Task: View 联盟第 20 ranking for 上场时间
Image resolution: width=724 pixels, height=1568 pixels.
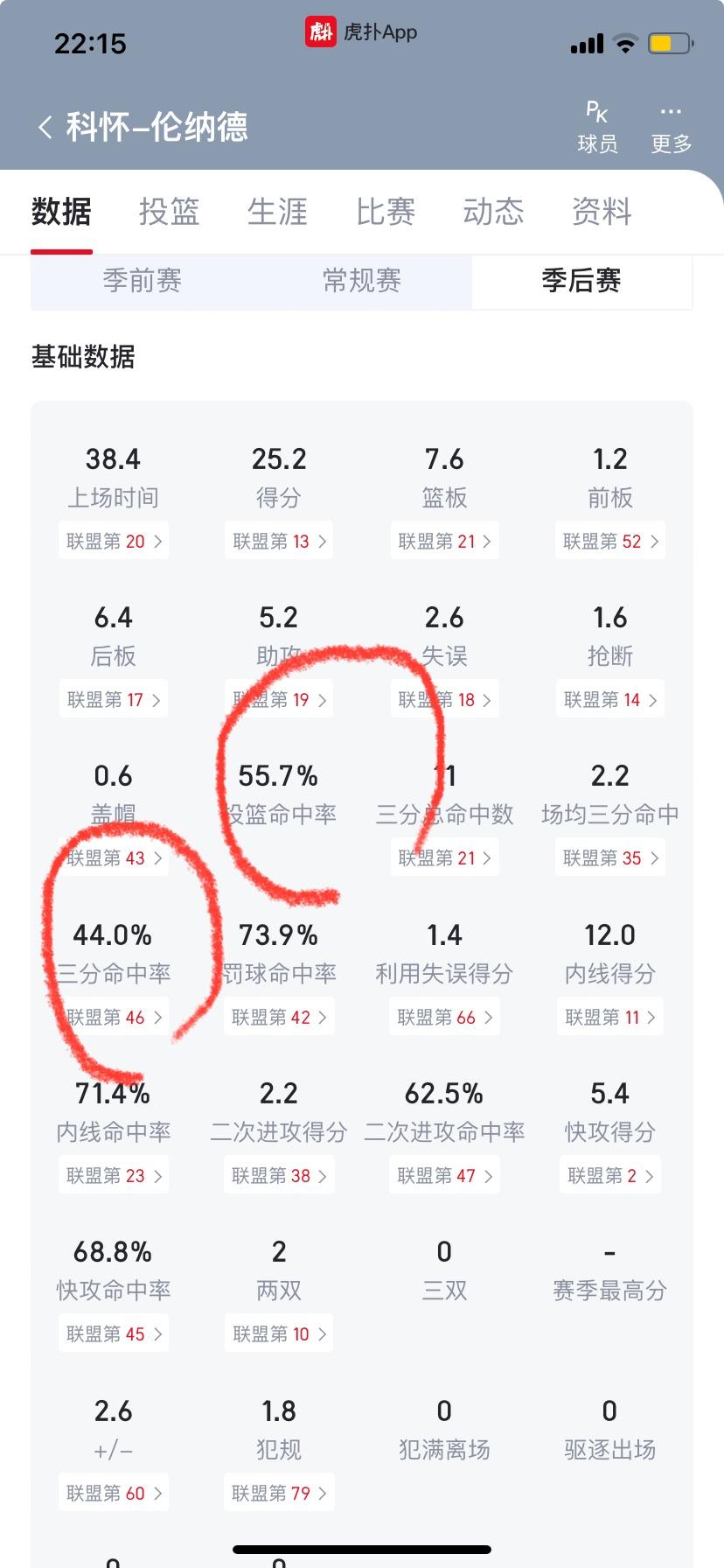Action: click(114, 542)
